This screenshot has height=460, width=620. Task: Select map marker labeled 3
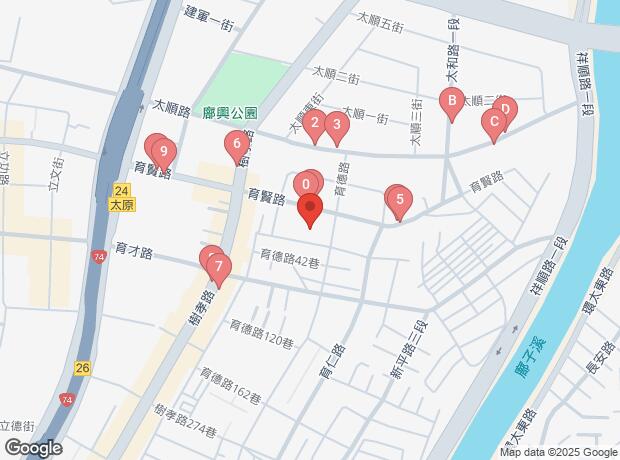click(337, 125)
